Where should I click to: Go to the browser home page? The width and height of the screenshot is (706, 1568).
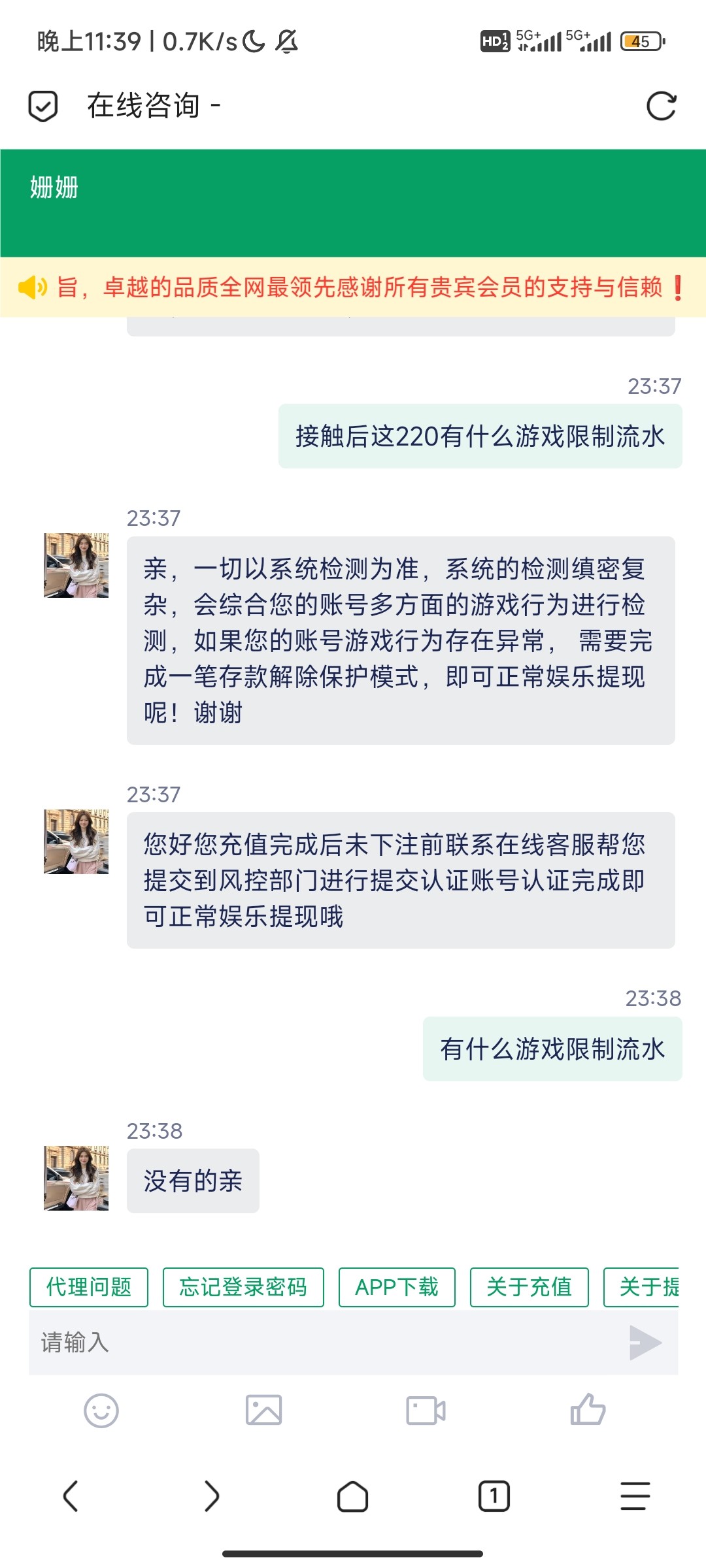(x=352, y=1496)
